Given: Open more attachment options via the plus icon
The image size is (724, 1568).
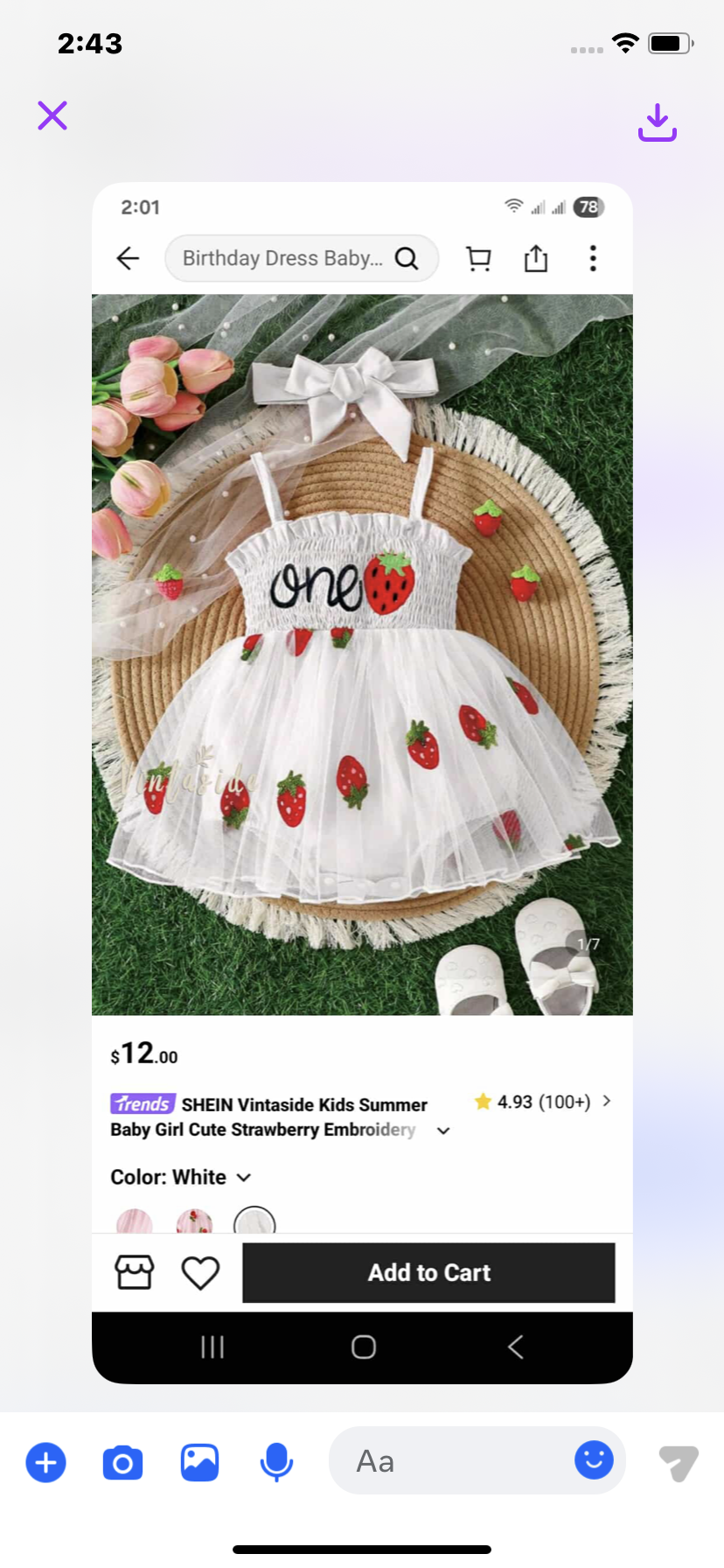Looking at the screenshot, I should 46,1462.
